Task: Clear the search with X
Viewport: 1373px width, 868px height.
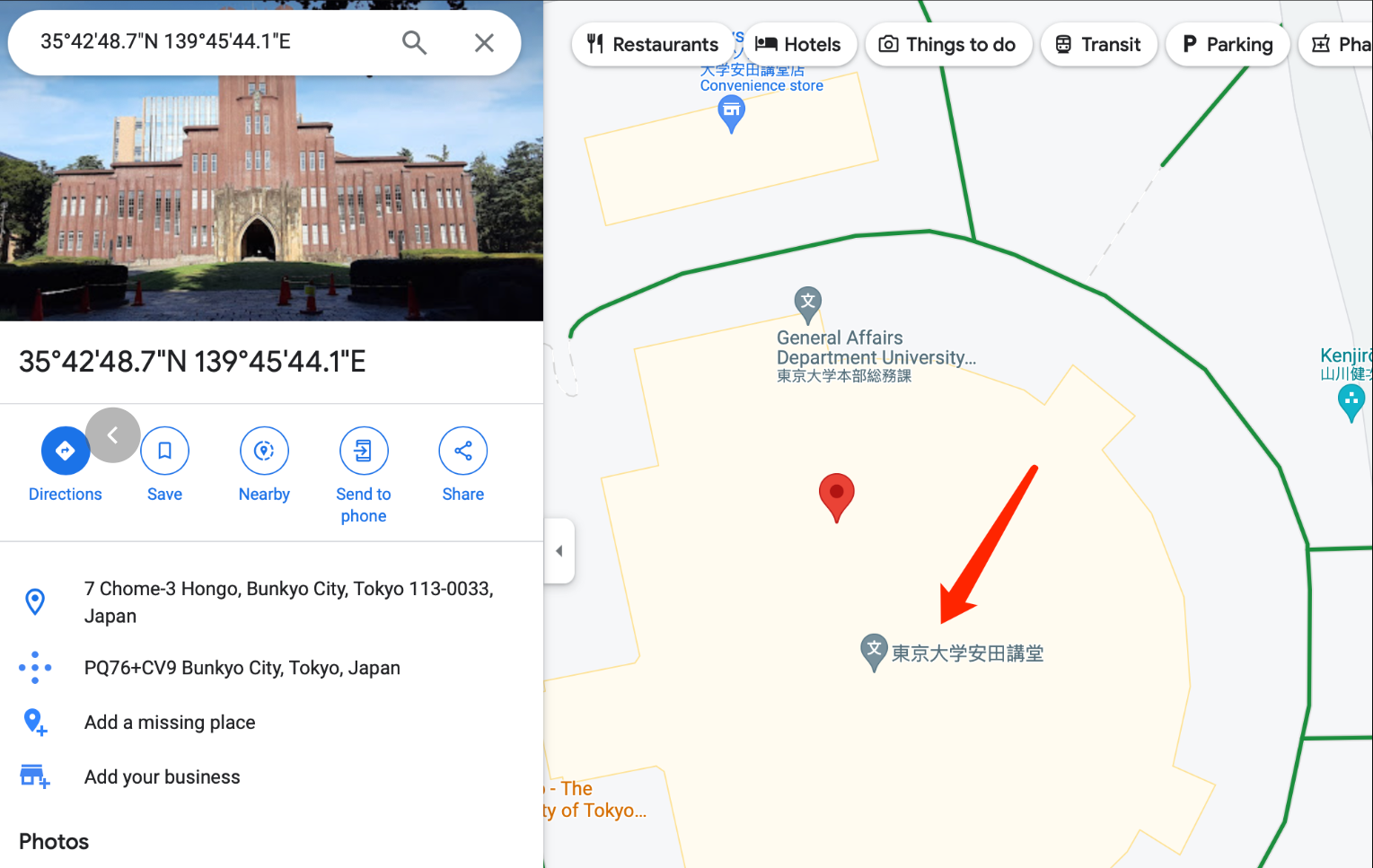Action: pyautogui.click(x=484, y=42)
